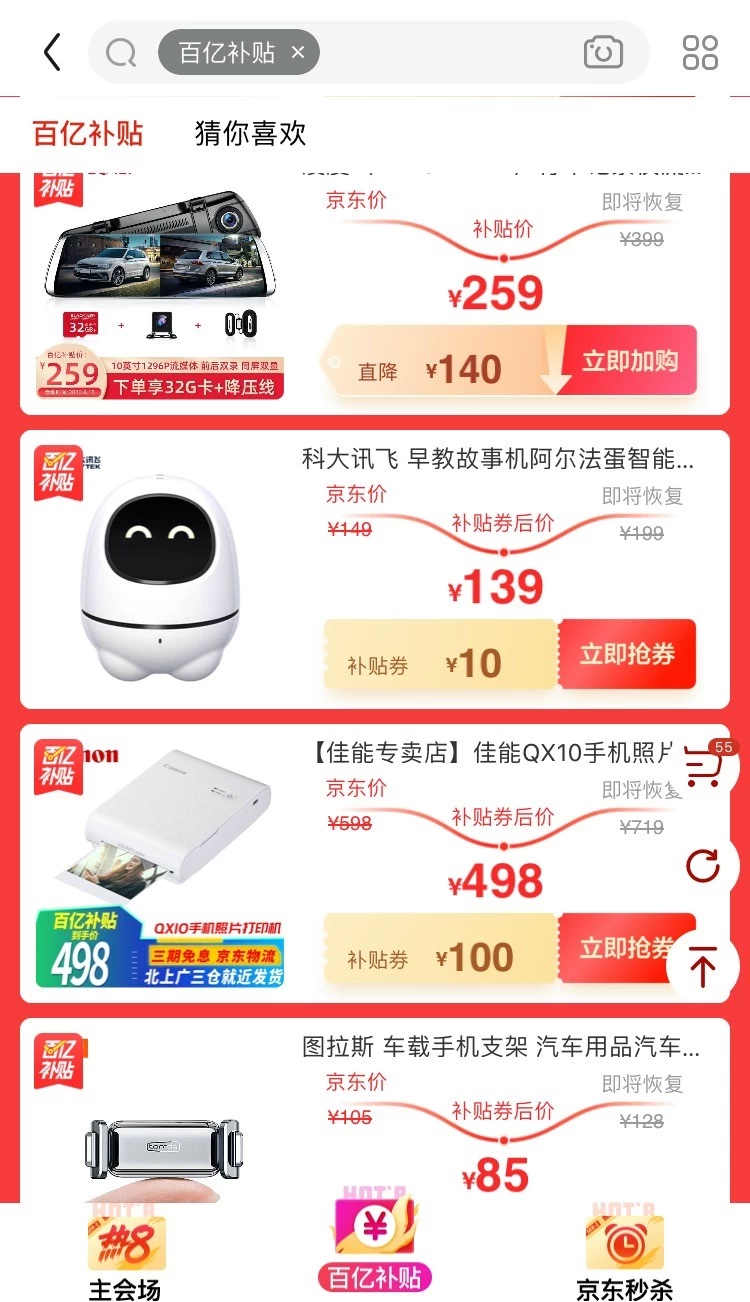Select the 百亿补贴 top tab
The image size is (750, 1302).
coord(88,133)
